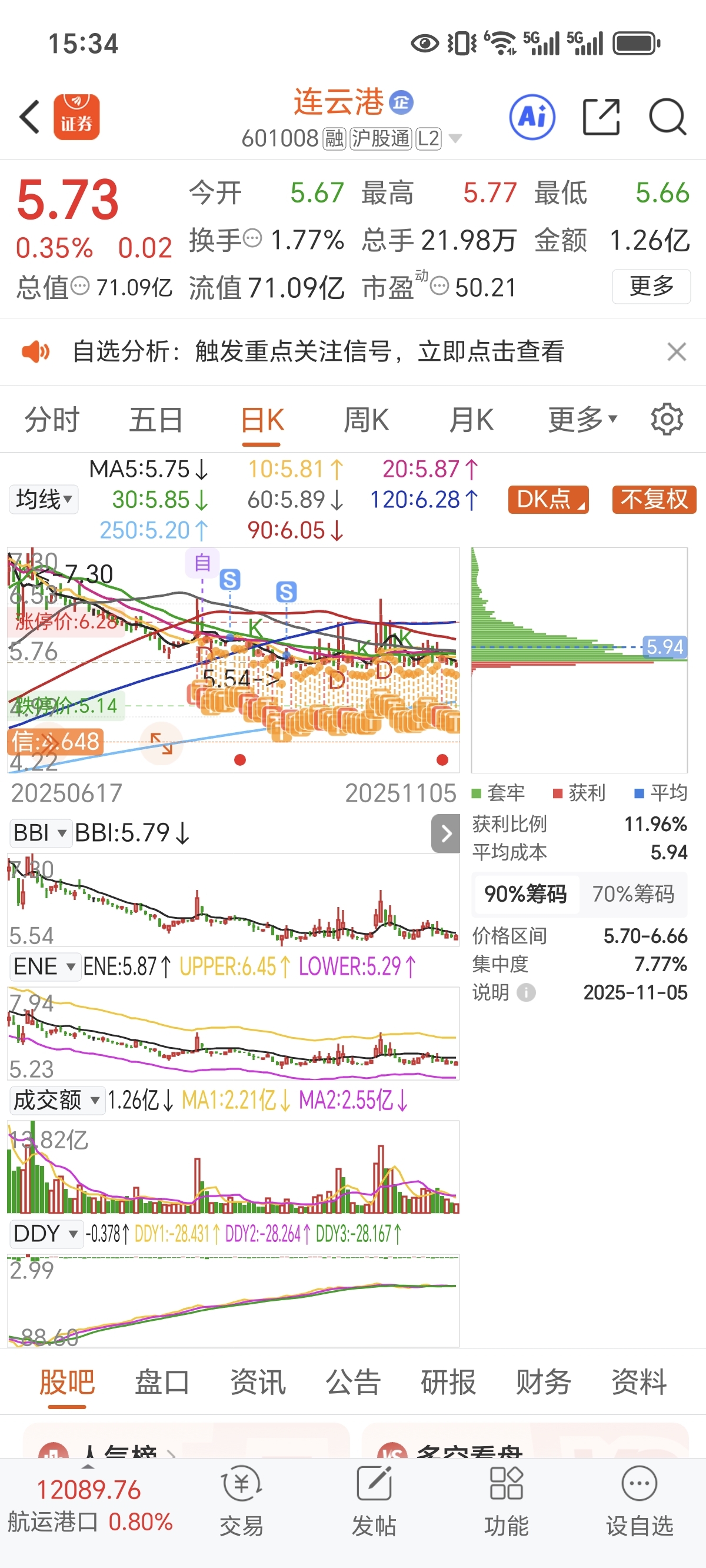
Task: Tap the DK点 button
Action: [548, 499]
